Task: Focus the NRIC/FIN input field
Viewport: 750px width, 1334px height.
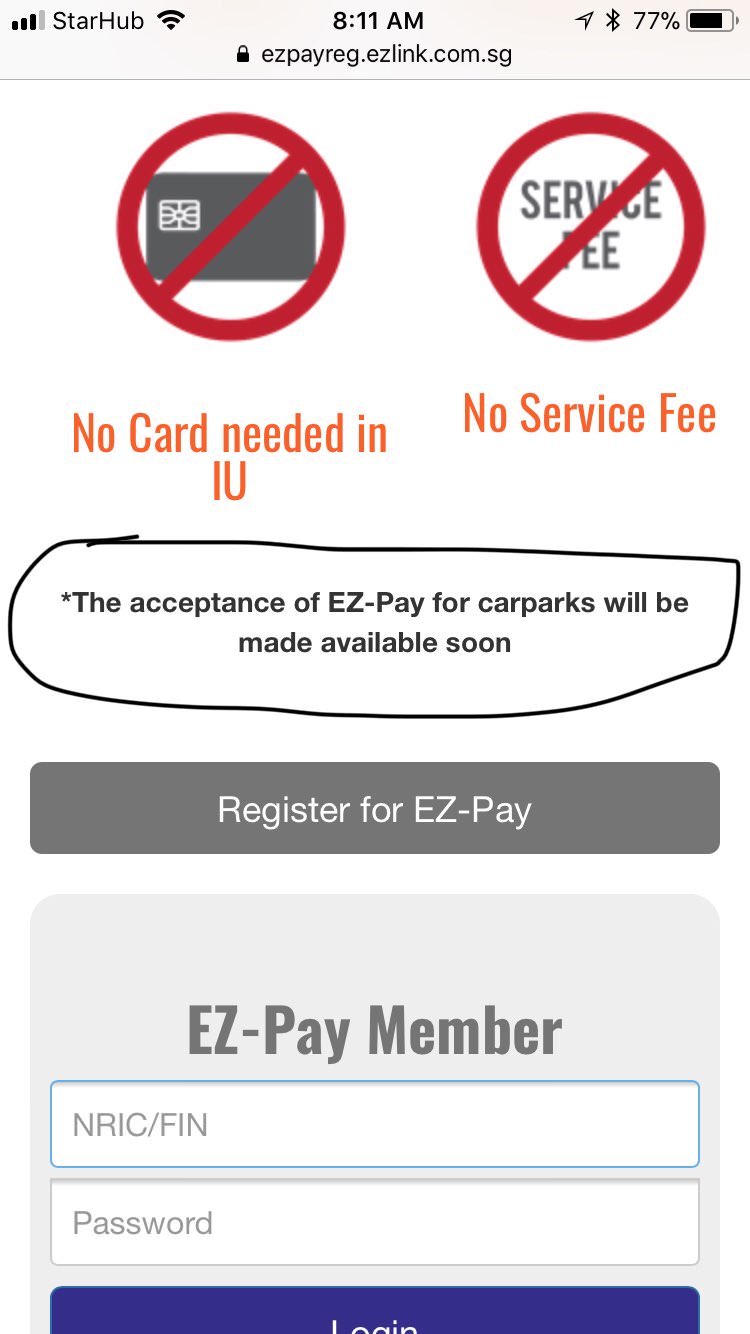Action: 374,1124
